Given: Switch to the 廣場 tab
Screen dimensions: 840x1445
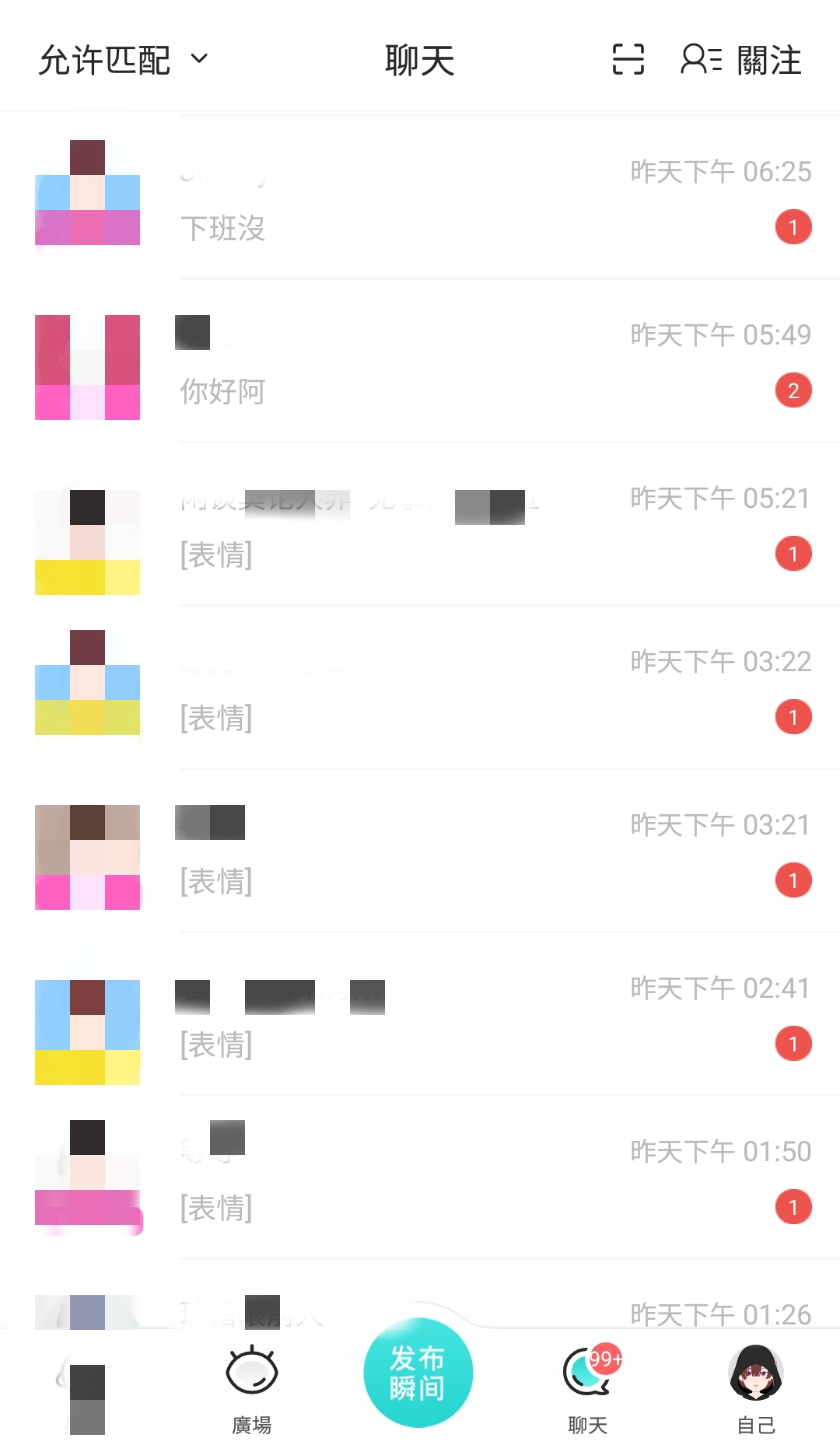Looking at the screenshot, I should pyautogui.click(x=252, y=1388).
